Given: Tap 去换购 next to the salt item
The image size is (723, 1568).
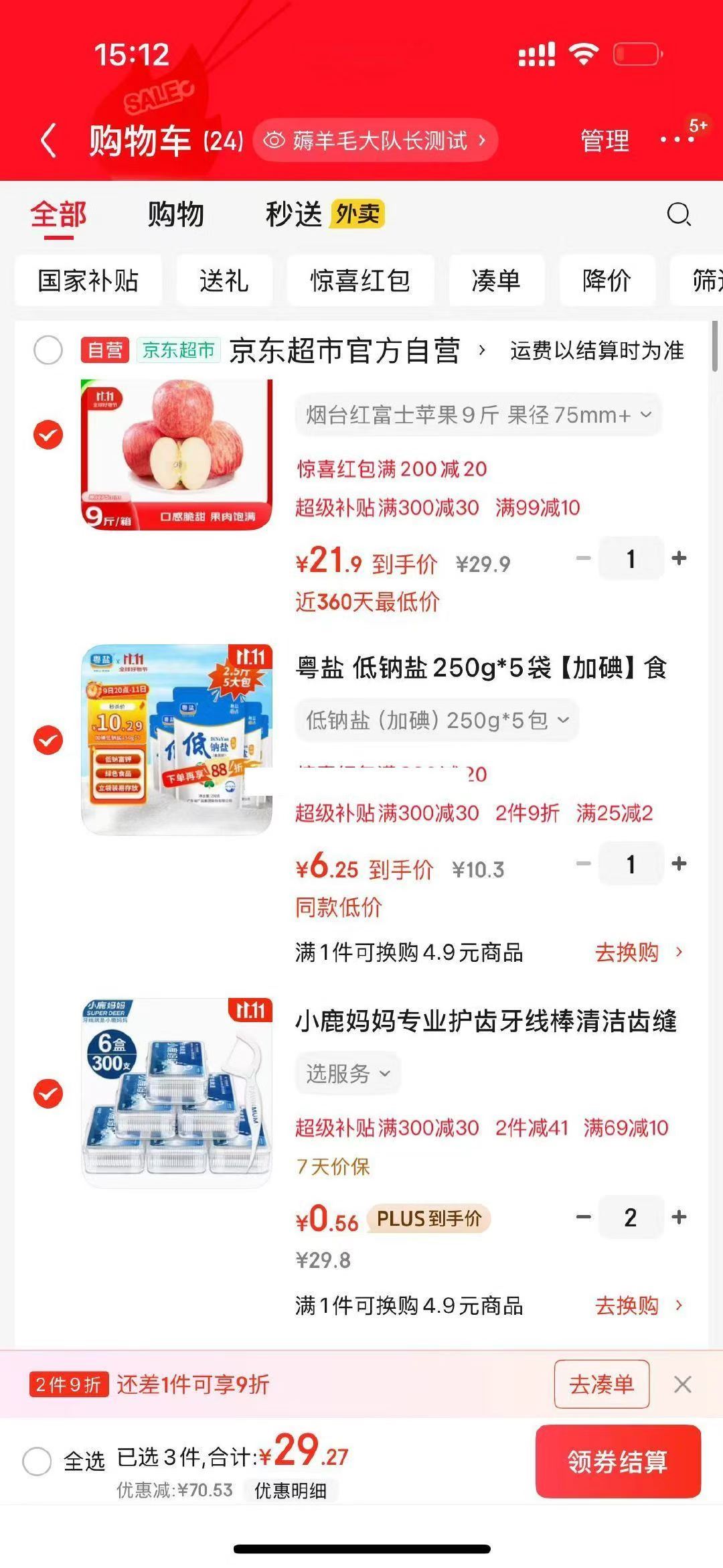Looking at the screenshot, I should pos(628,951).
